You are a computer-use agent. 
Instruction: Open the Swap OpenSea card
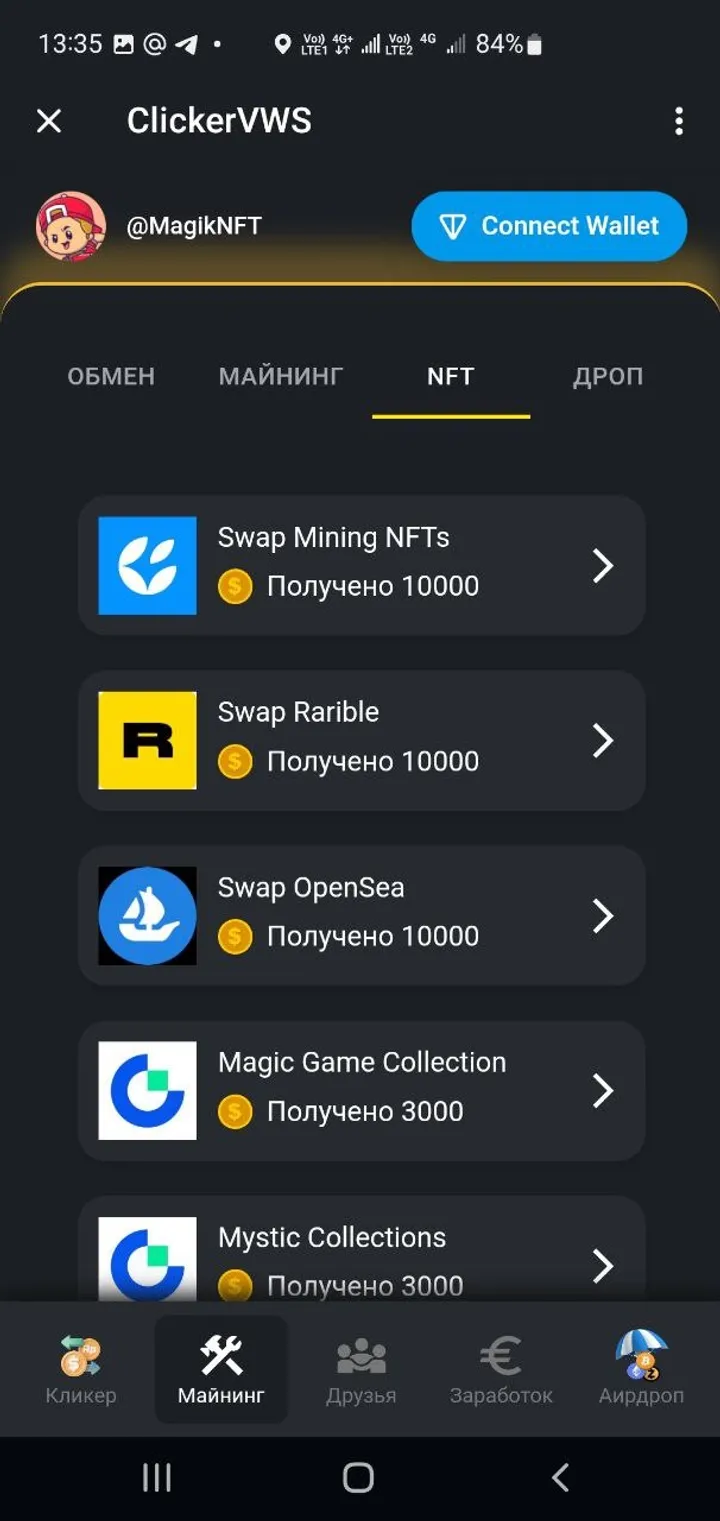click(361, 915)
